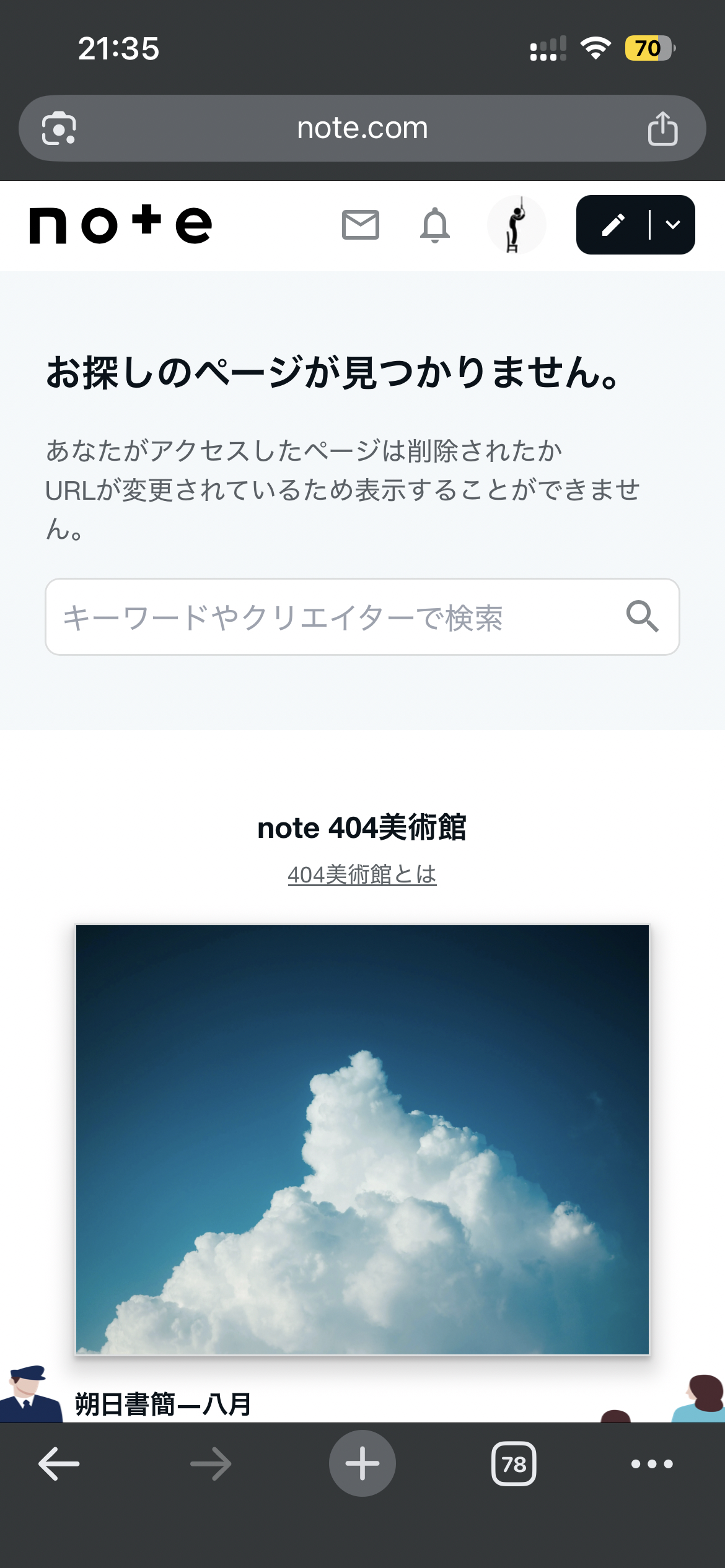This screenshot has height=1568, width=725.
Task: Expand the post type dropdown arrow
Action: pos(673,225)
